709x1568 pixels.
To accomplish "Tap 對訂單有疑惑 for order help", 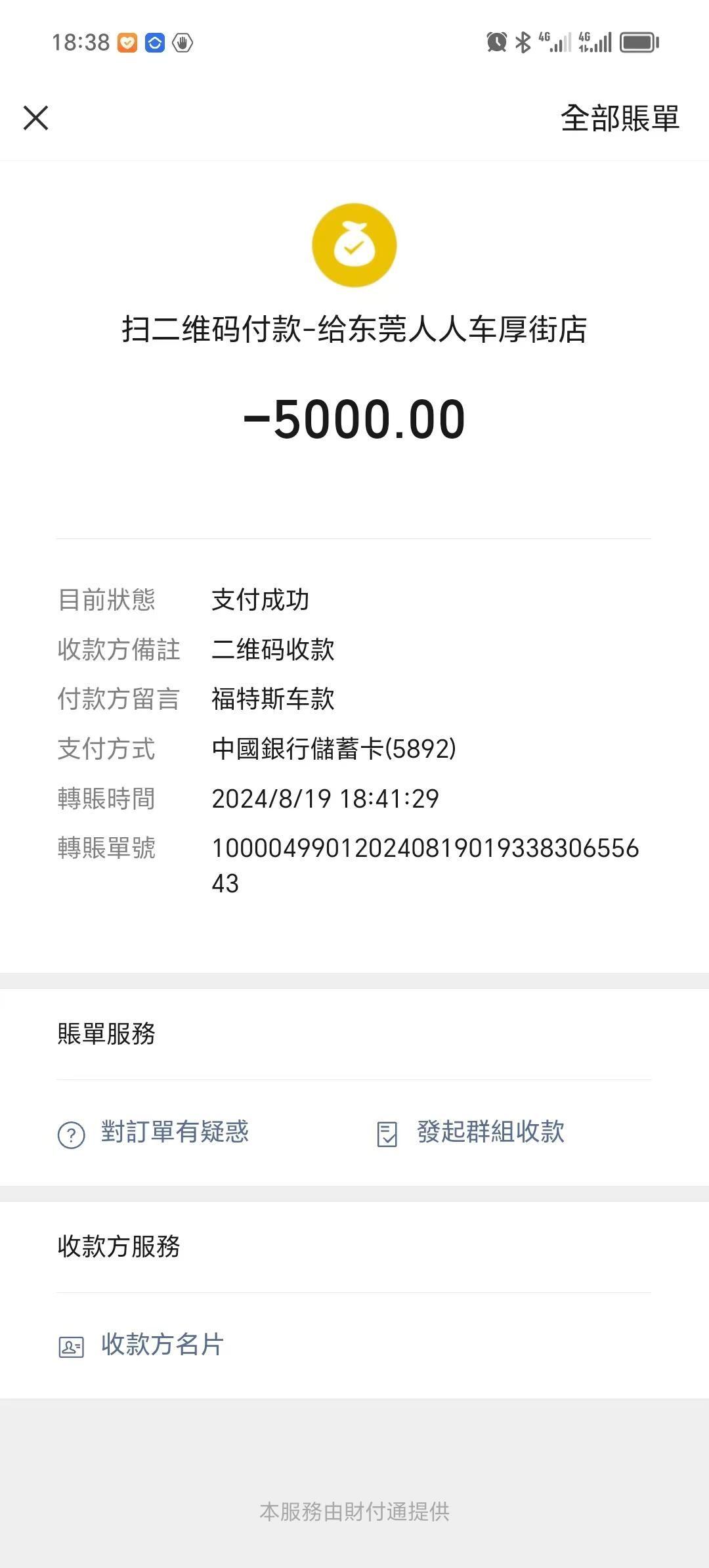I will coord(154,1132).
